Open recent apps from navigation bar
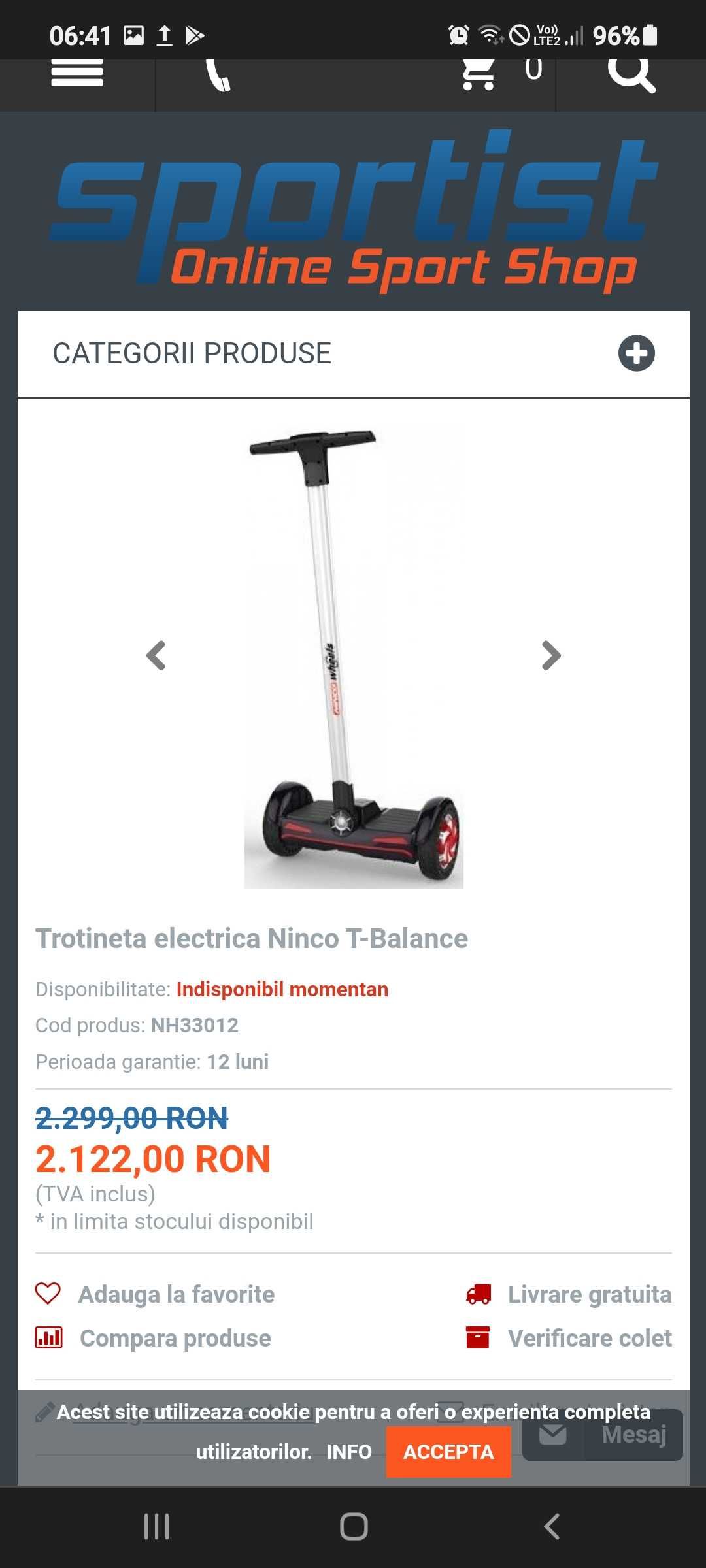Screen dimensions: 706x1568 157,1527
